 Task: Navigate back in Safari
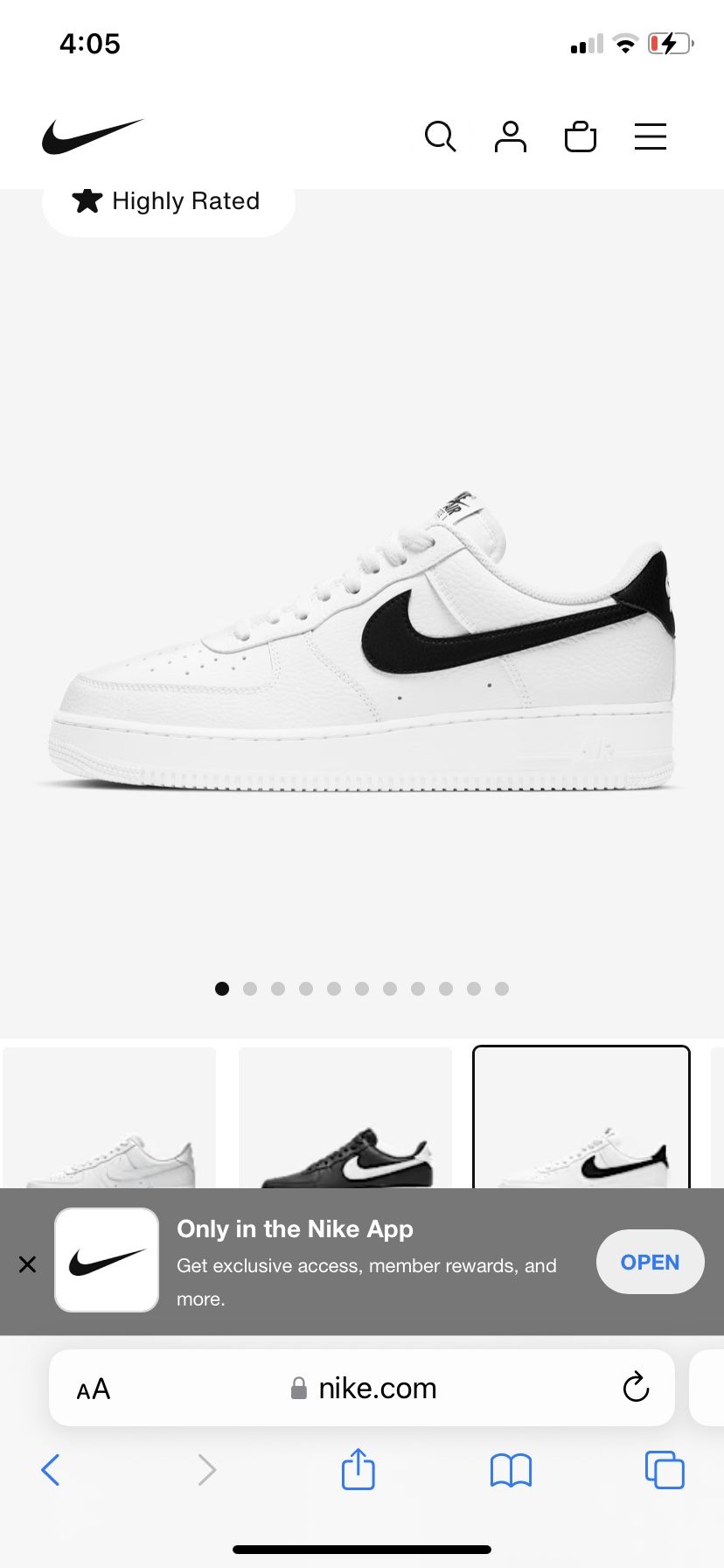[x=50, y=1470]
